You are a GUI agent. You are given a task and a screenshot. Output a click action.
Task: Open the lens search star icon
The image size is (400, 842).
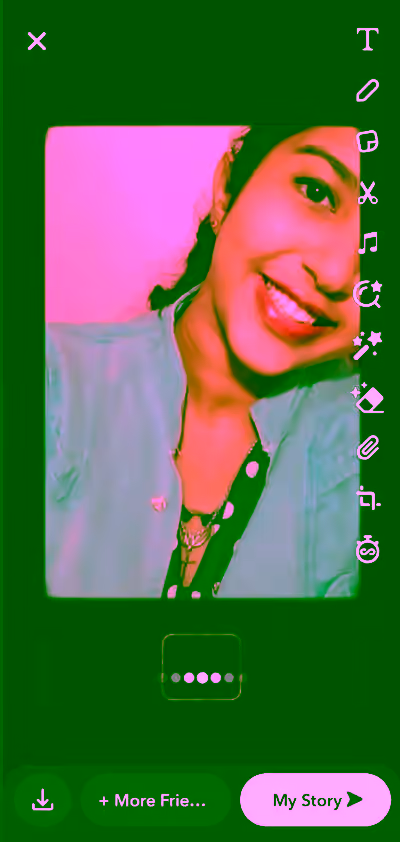click(x=367, y=293)
